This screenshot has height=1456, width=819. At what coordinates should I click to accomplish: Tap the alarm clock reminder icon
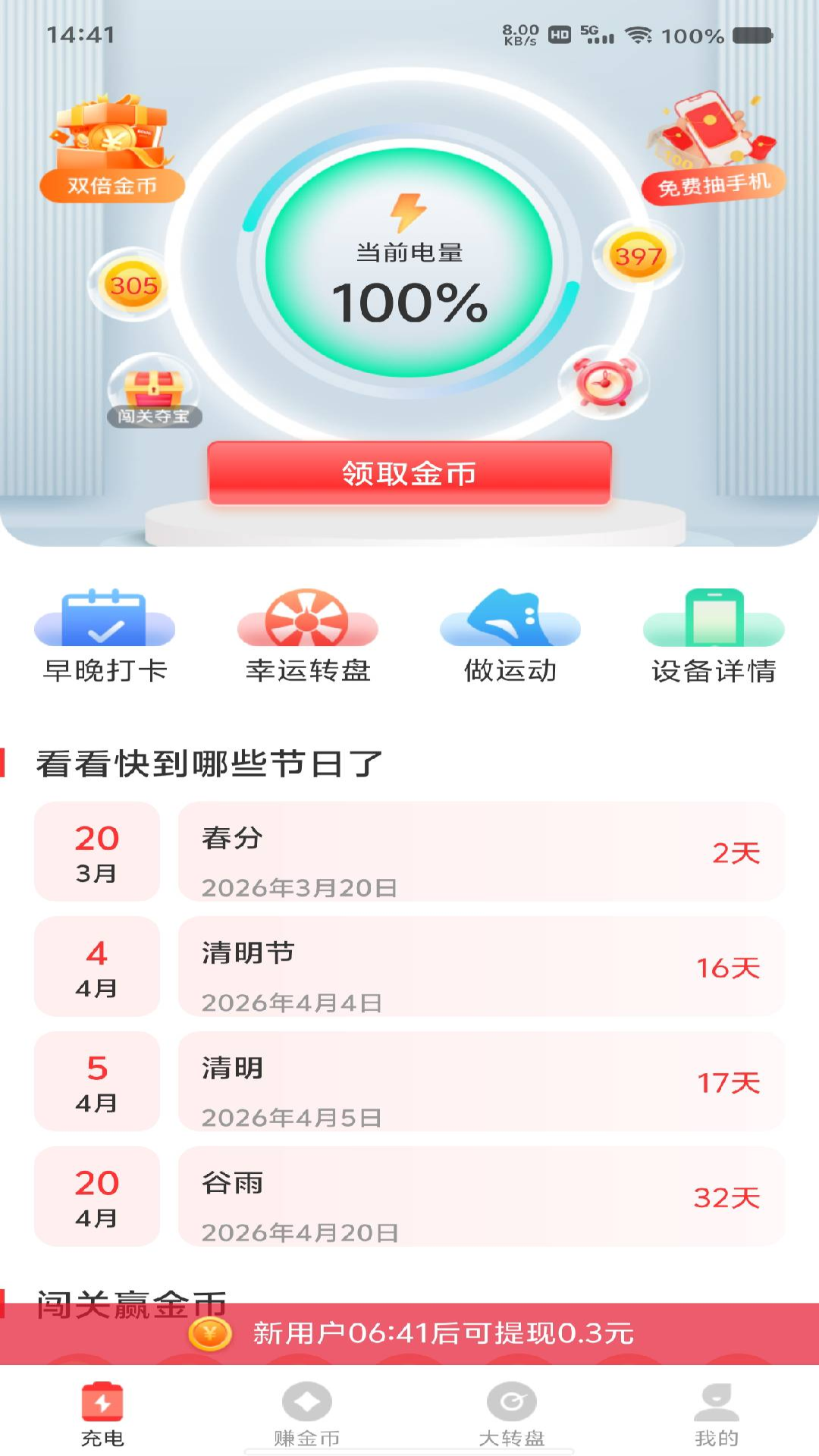coord(603,383)
